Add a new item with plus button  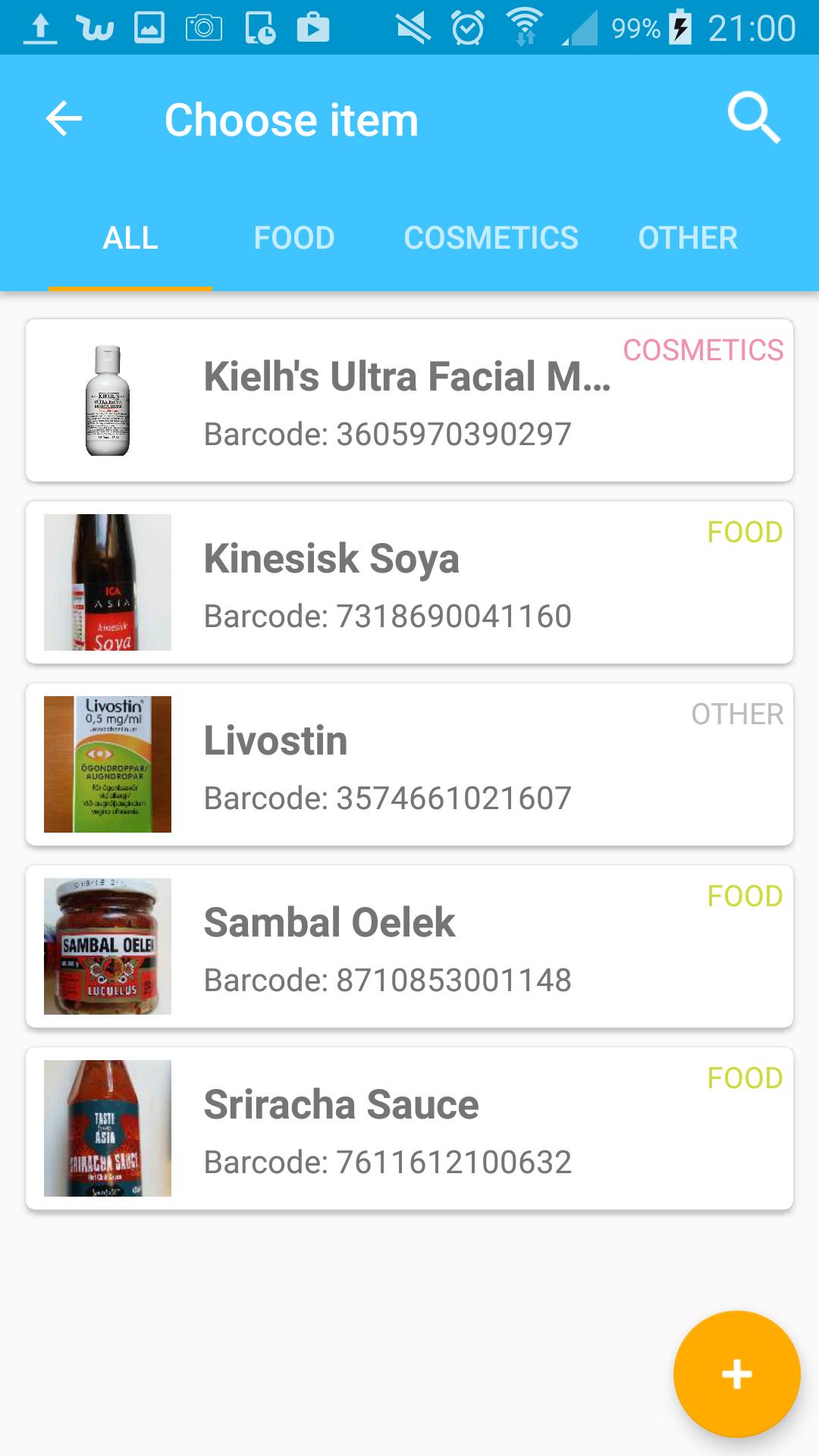[x=736, y=1374]
